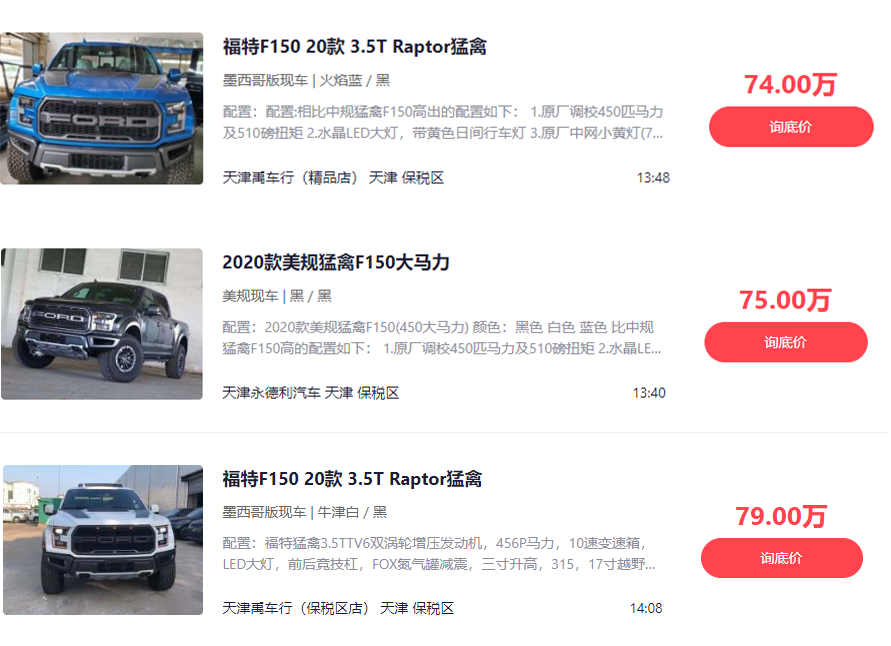Viewport: 891px width, 646px height.
Task: Open the 火焰蓝 福特F150 Raptor listing title
Action: pyautogui.click(x=354, y=47)
